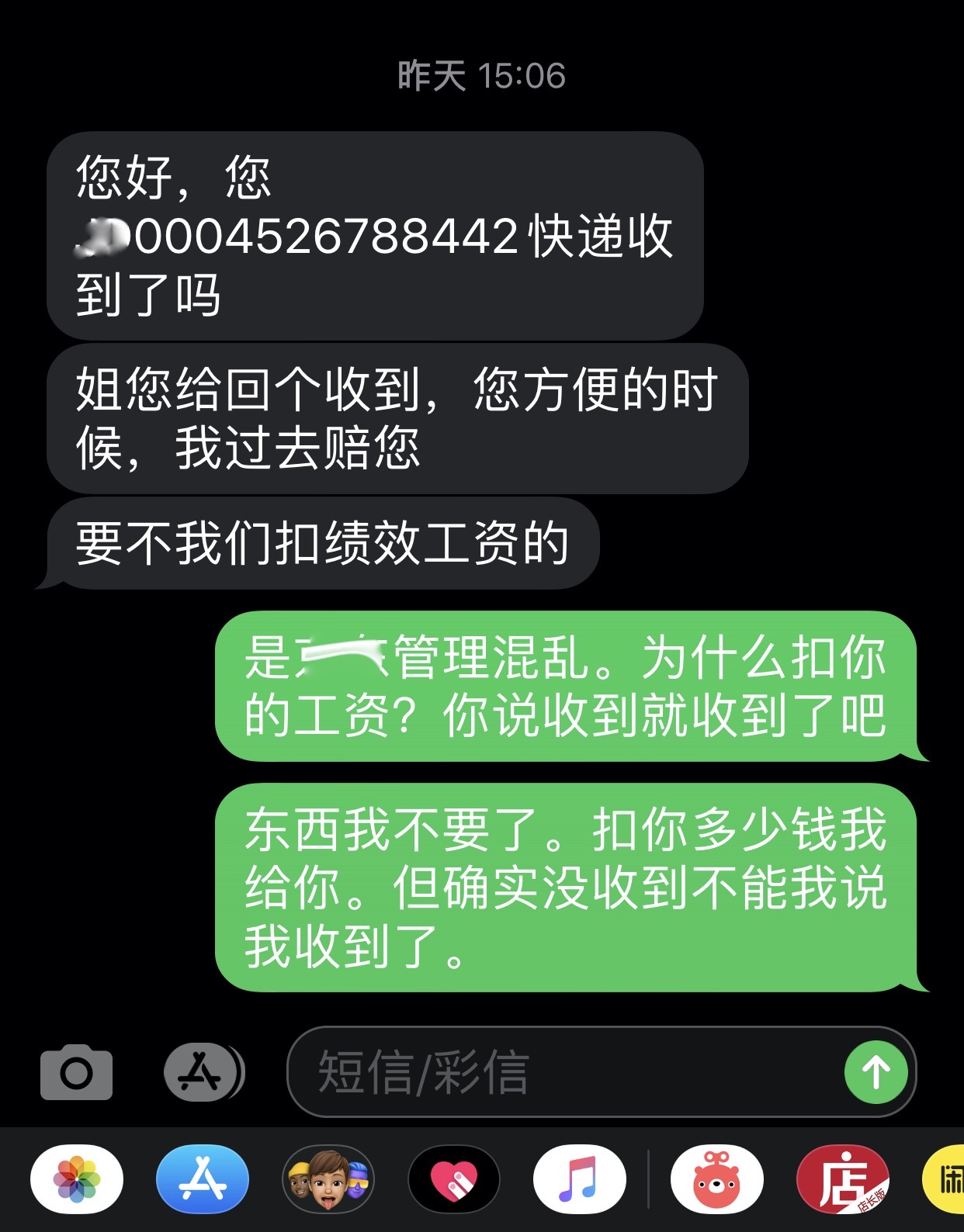Tap the green send arrow button

[876, 1071]
